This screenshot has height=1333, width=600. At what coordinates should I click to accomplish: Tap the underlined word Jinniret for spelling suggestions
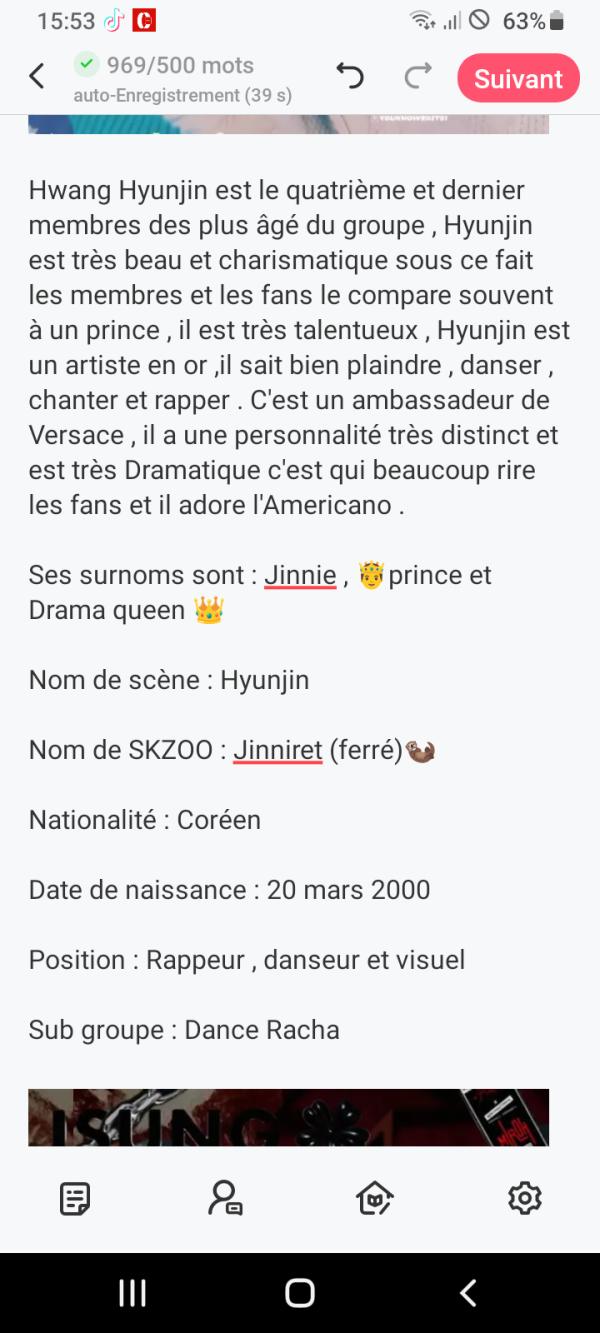278,750
